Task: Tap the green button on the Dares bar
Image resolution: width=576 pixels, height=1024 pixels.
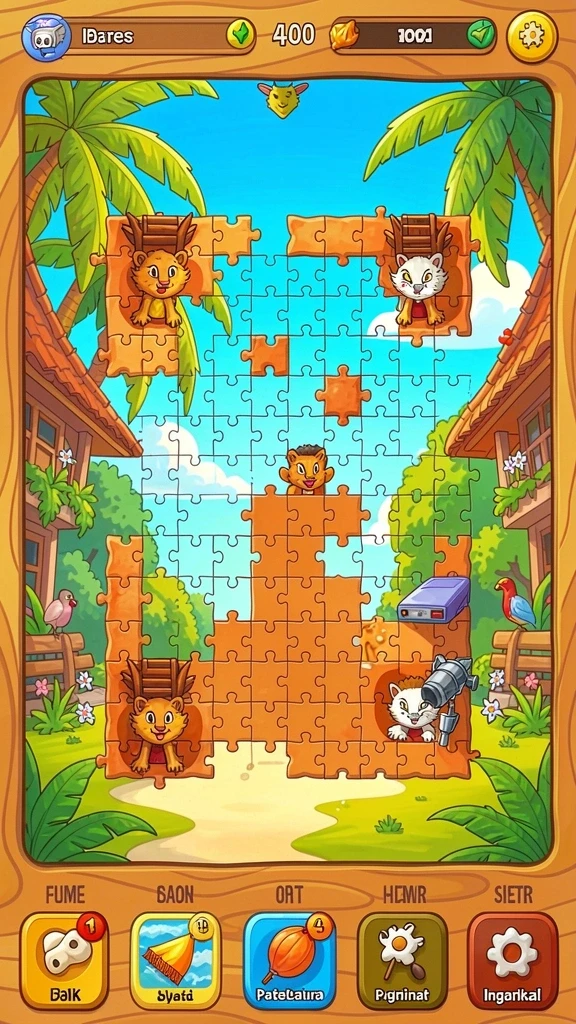Action: point(240,35)
